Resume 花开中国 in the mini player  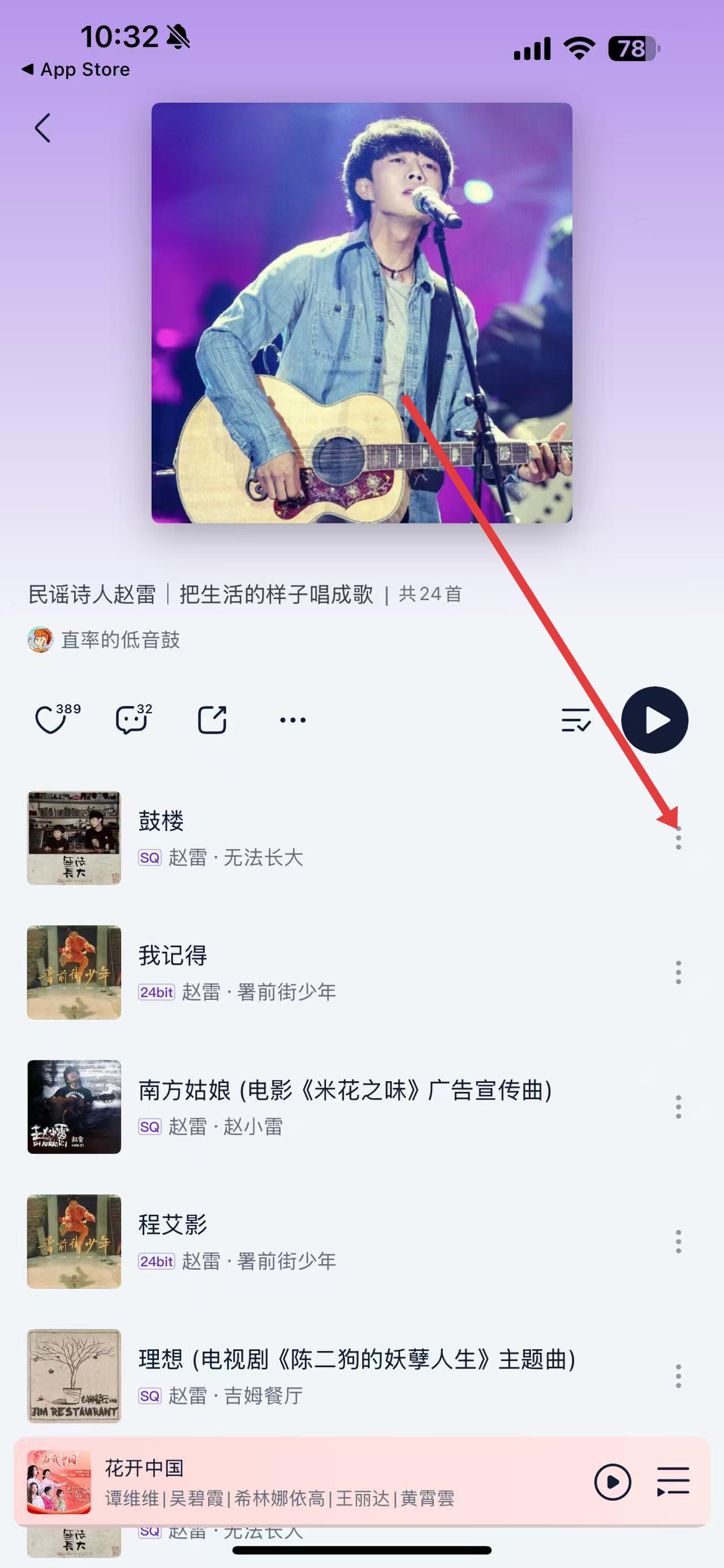coord(613,1482)
